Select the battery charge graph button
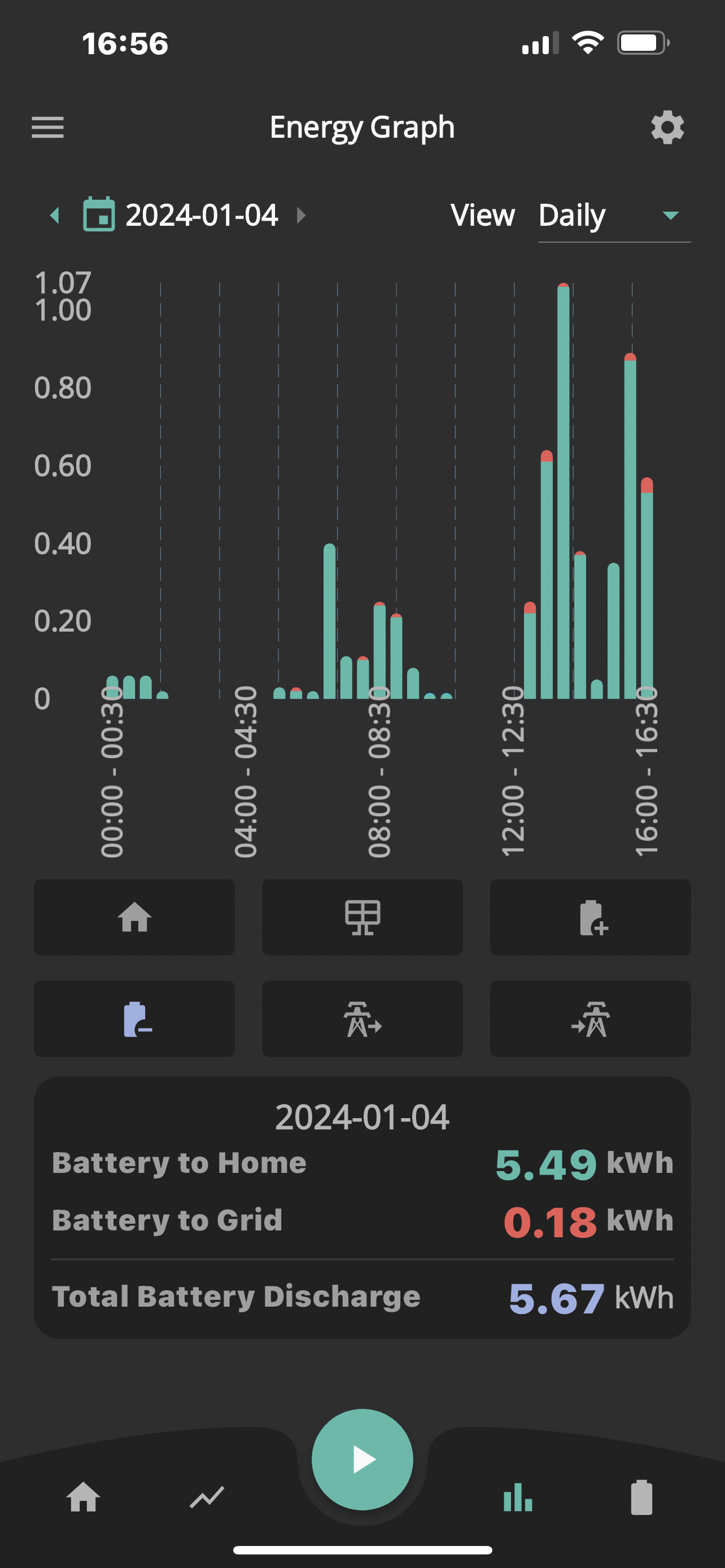This screenshot has height=1568, width=725. 591,917
